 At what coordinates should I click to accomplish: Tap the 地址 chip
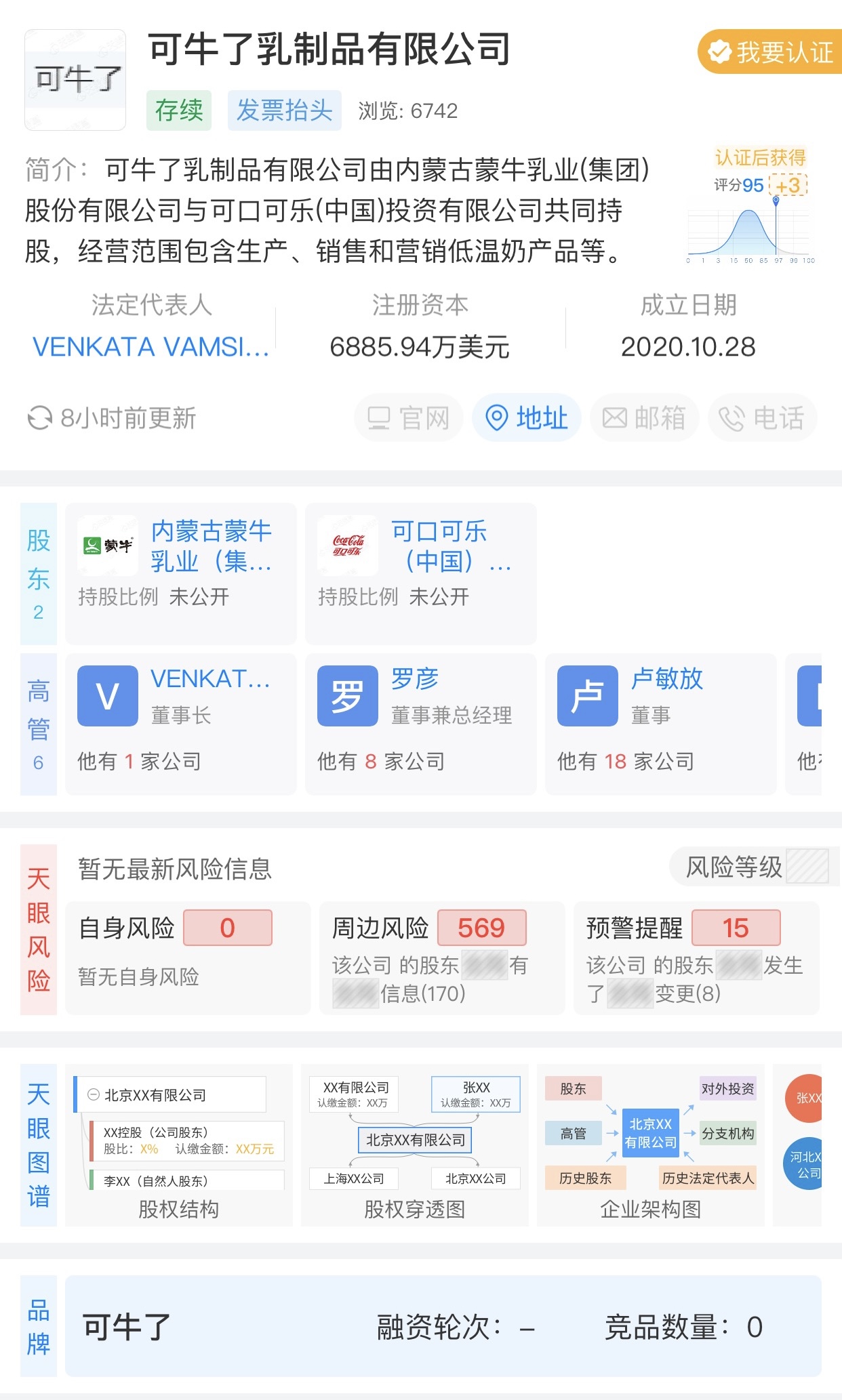point(527,418)
